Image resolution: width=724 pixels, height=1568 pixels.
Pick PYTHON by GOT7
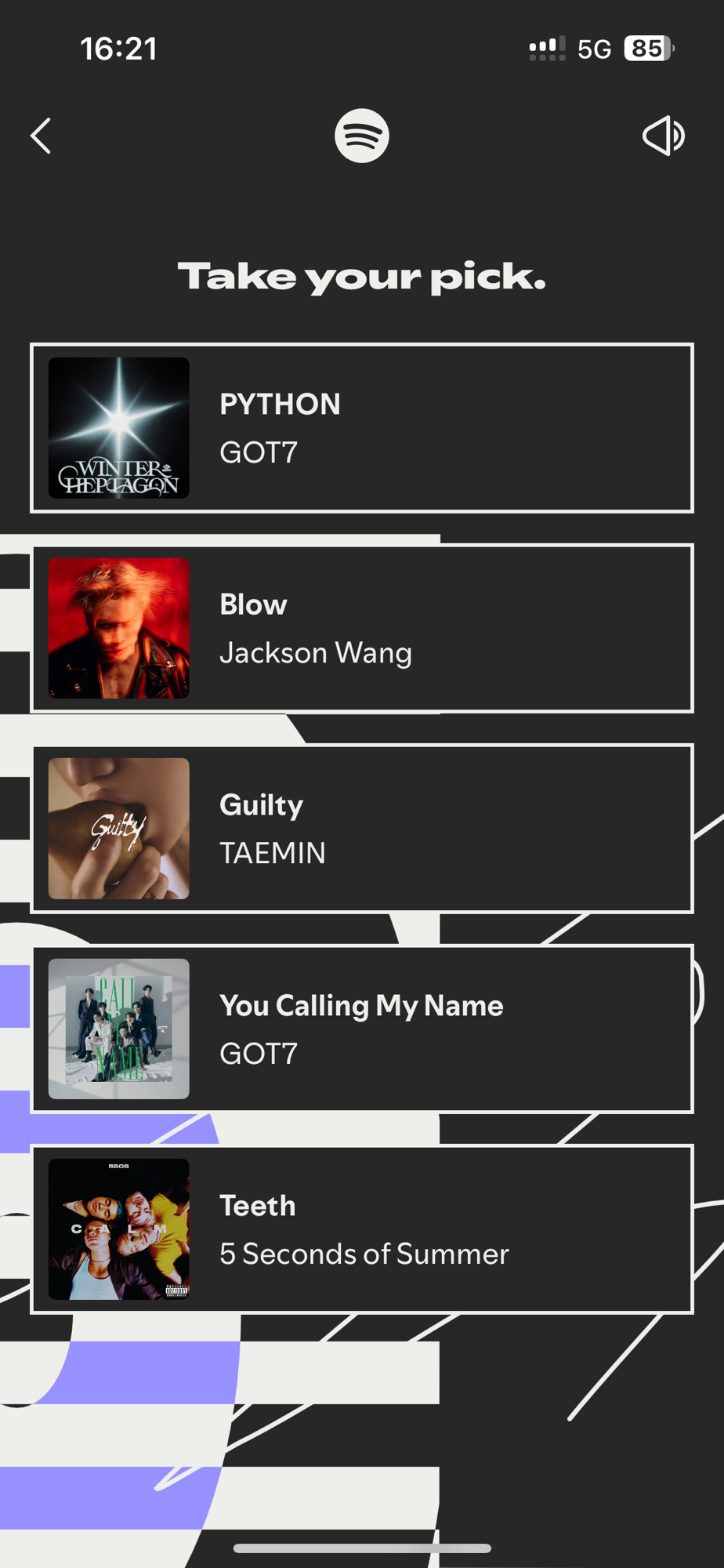click(x=362, y=428)
